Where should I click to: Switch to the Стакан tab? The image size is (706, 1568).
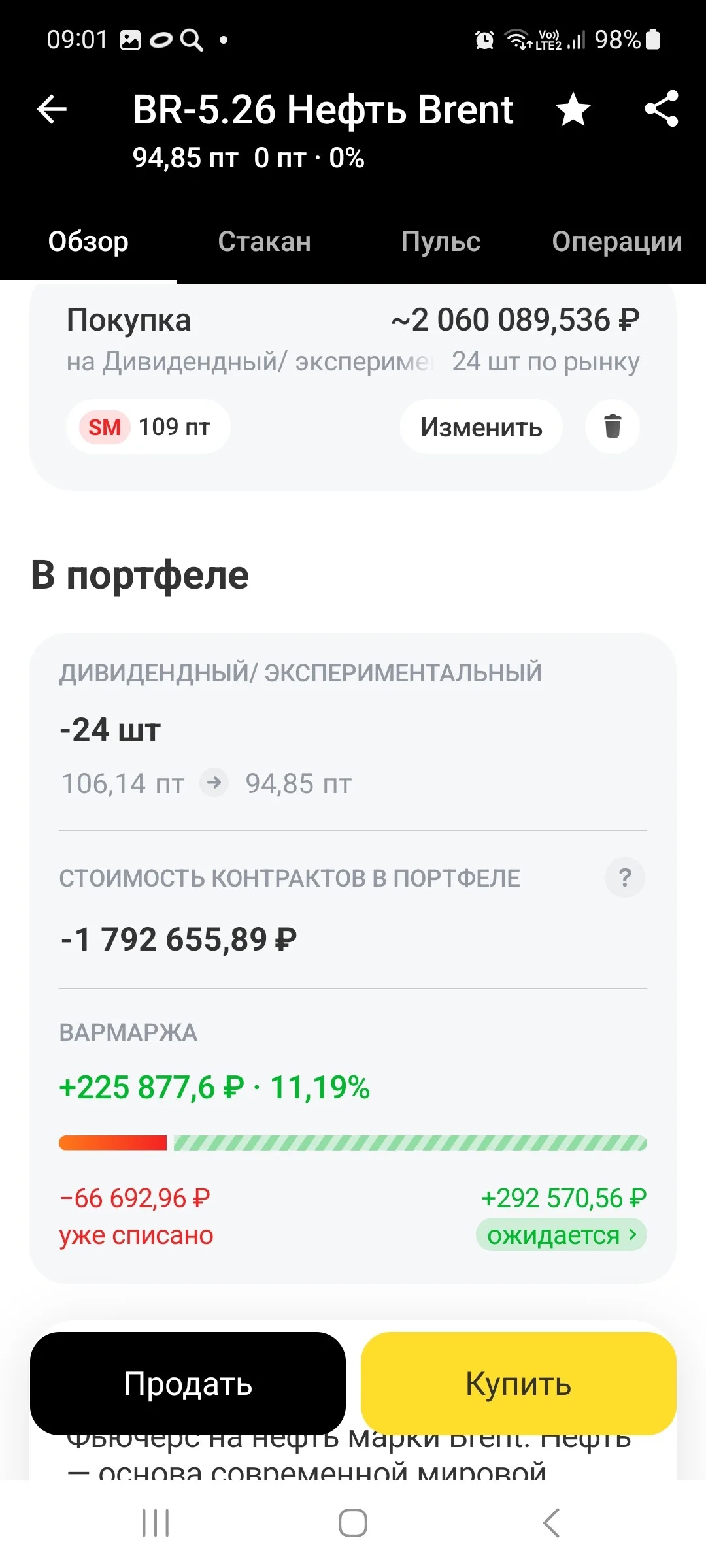(x=265, y=242)
